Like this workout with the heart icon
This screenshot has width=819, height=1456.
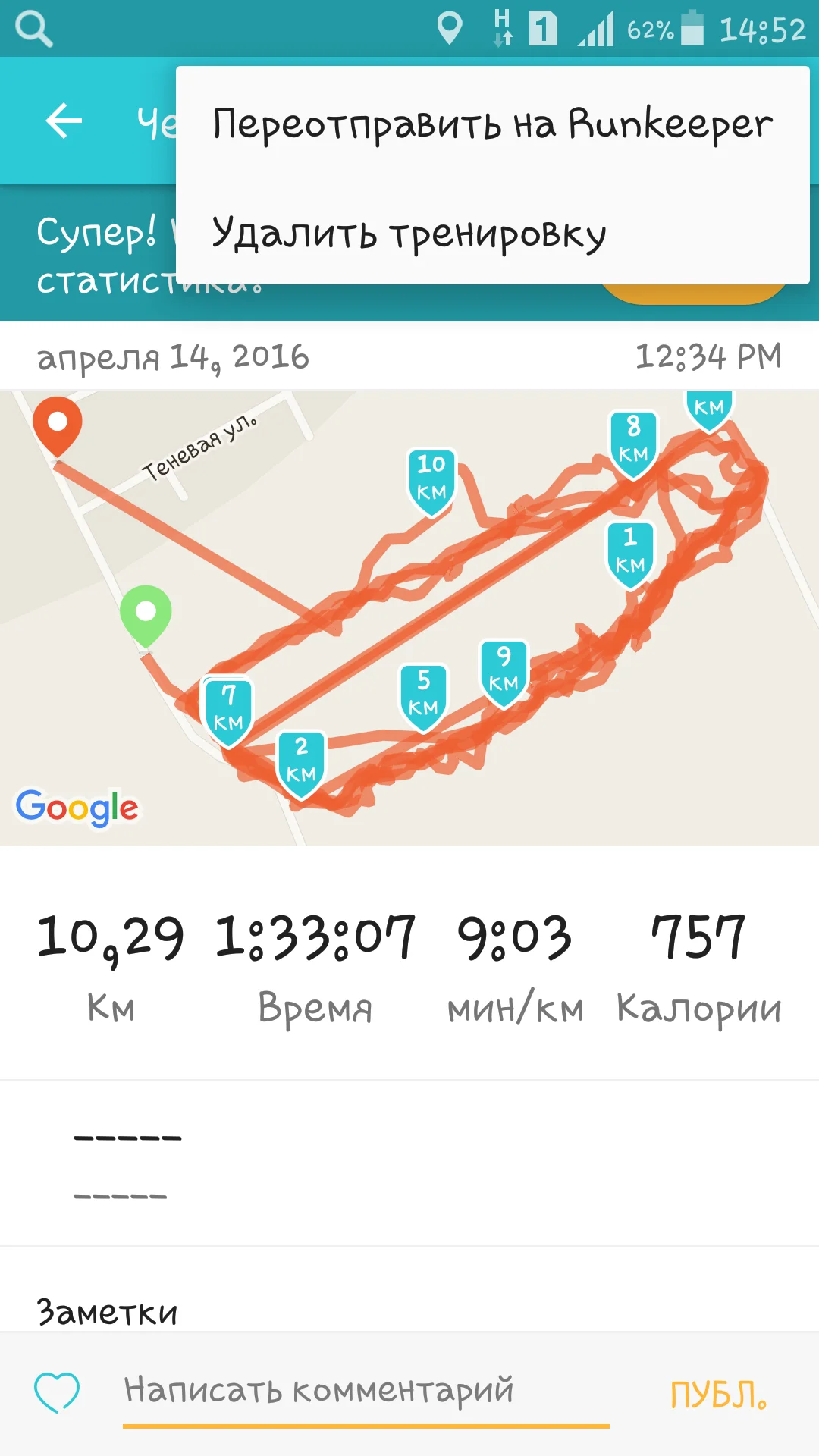point(57,1392)
